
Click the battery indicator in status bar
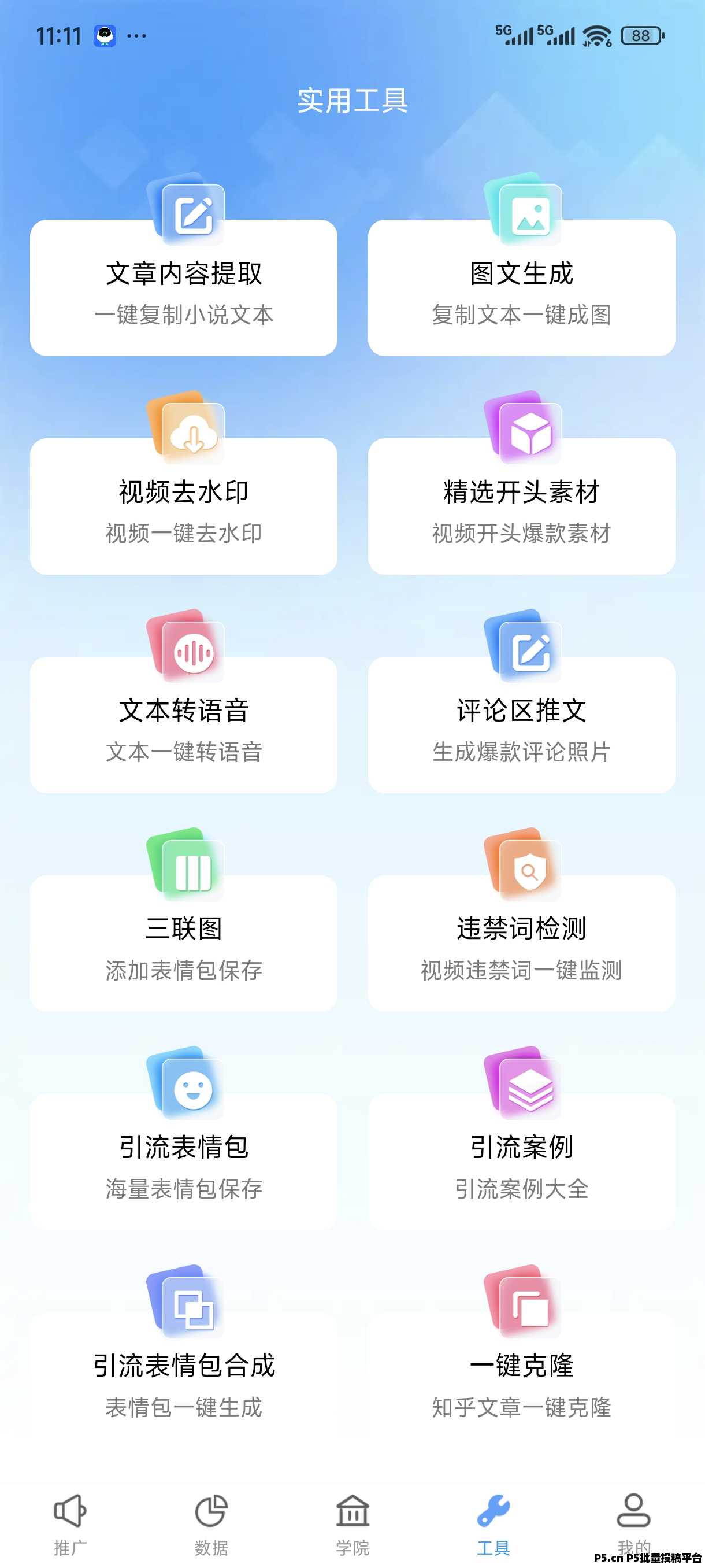tap(637, 36)
